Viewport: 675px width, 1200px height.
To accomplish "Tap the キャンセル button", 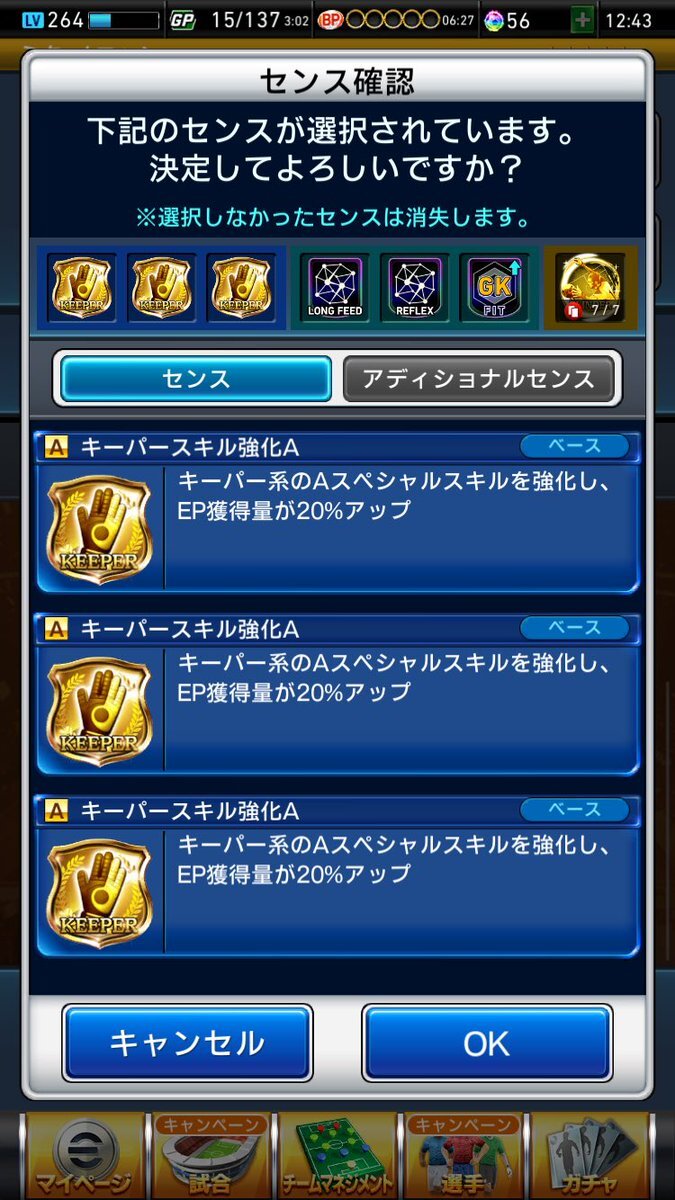I will (187, 1043).
